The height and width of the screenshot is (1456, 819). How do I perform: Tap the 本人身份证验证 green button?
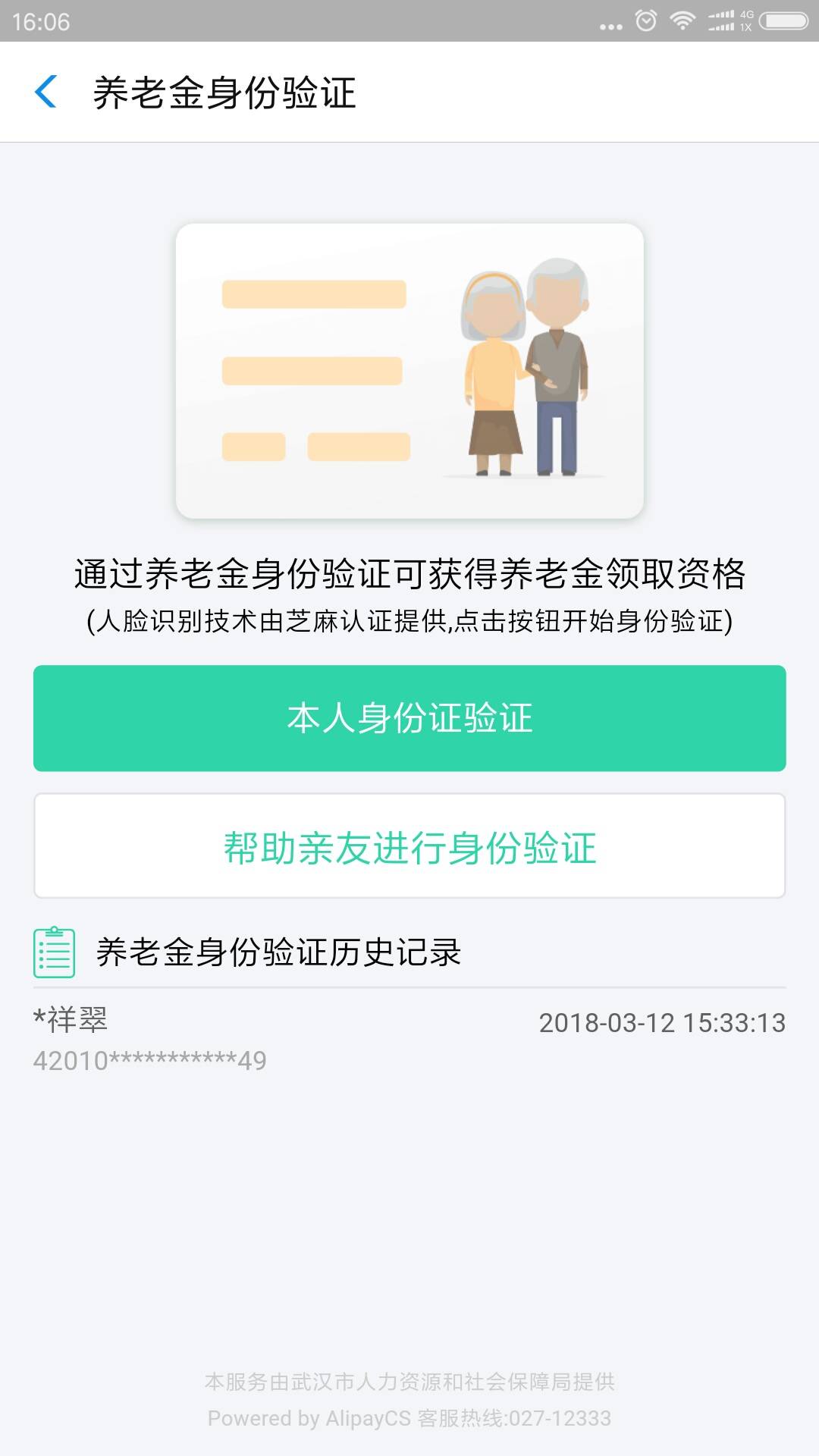click(x=409, y=716)
